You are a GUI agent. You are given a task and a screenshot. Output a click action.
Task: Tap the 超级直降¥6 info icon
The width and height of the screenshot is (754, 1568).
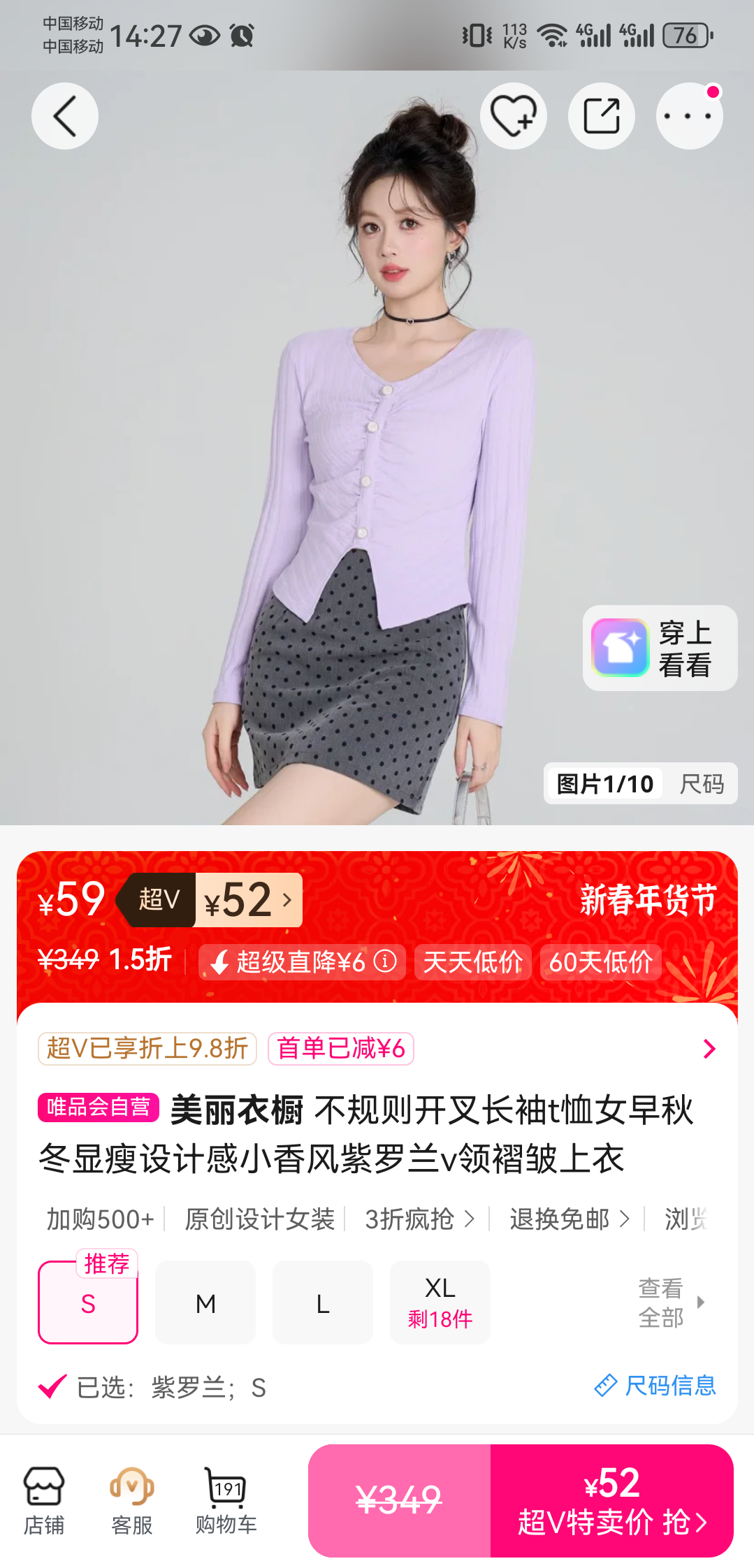coord(385,961)
